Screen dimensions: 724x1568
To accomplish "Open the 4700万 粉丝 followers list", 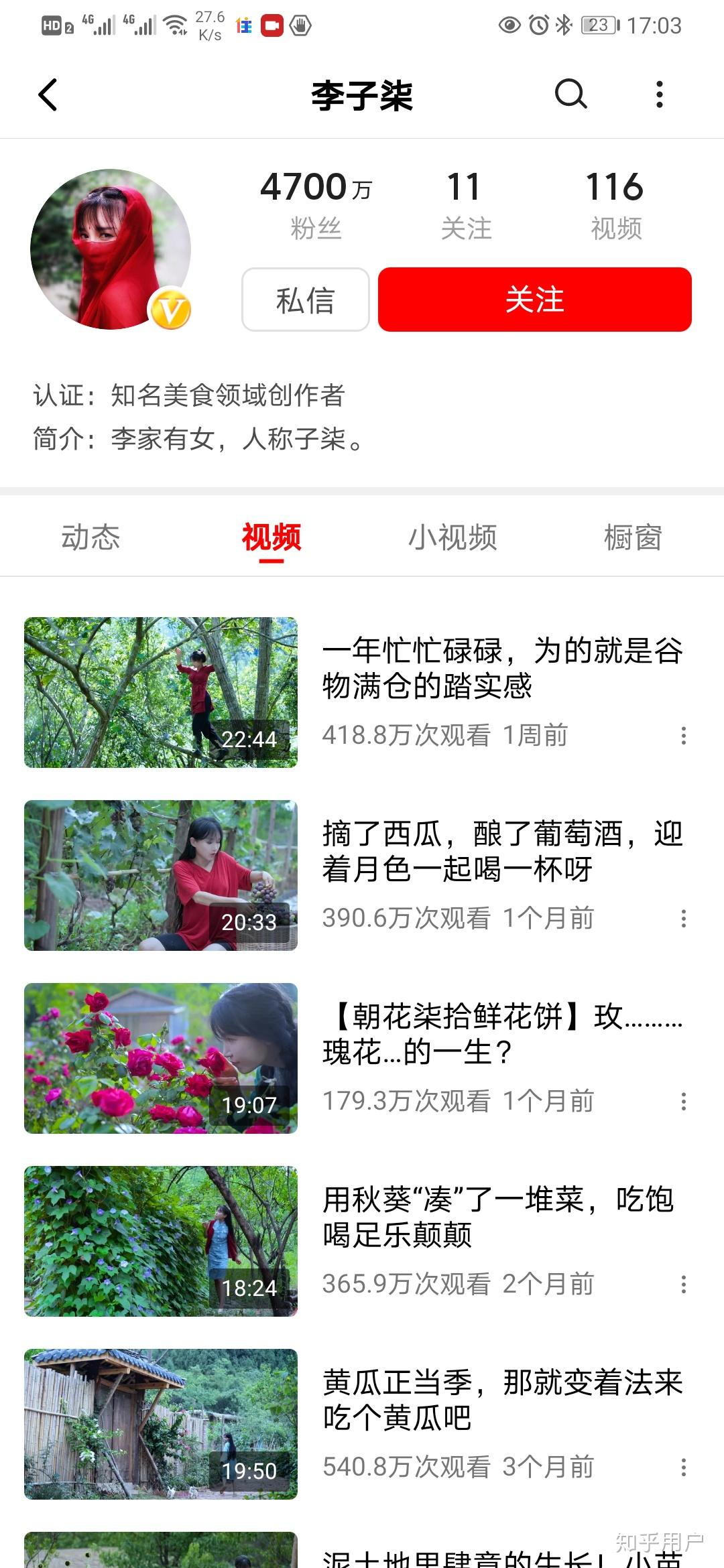I will [x=316, y=204].
